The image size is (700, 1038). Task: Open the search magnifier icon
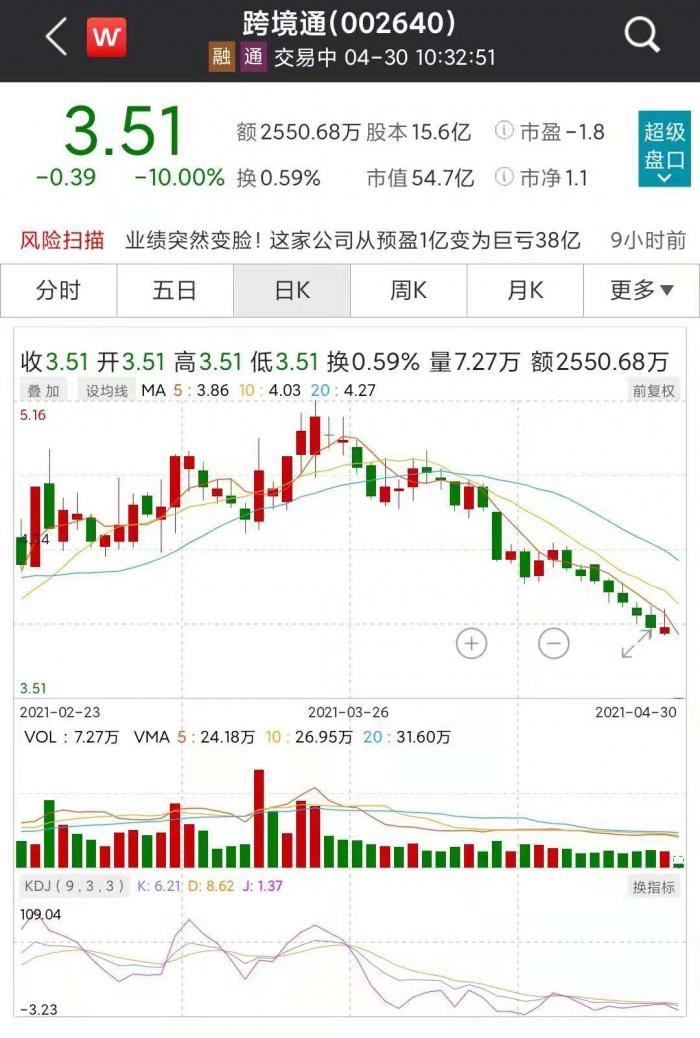pos(643,37)
